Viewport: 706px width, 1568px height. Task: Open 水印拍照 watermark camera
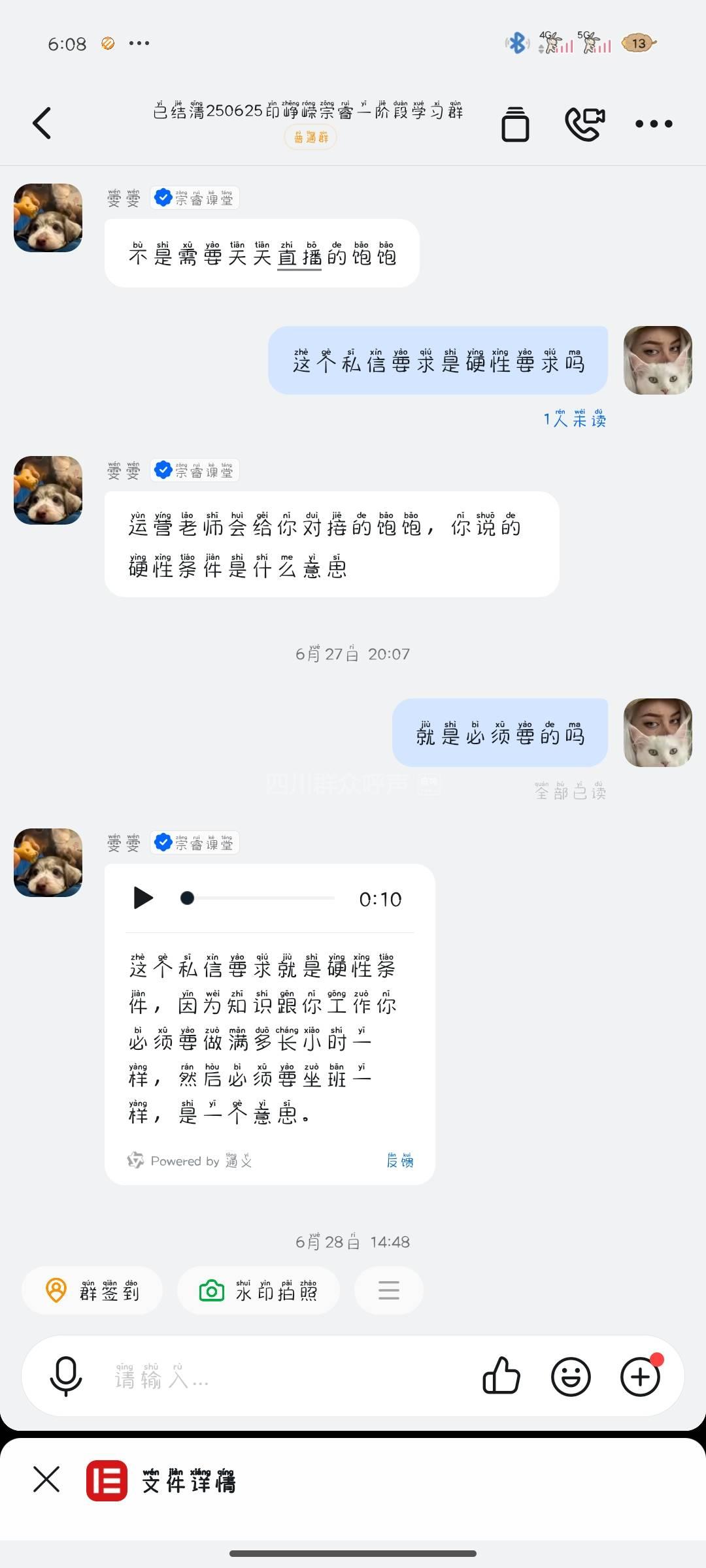pyautogui.click(x=258, y=1290)
